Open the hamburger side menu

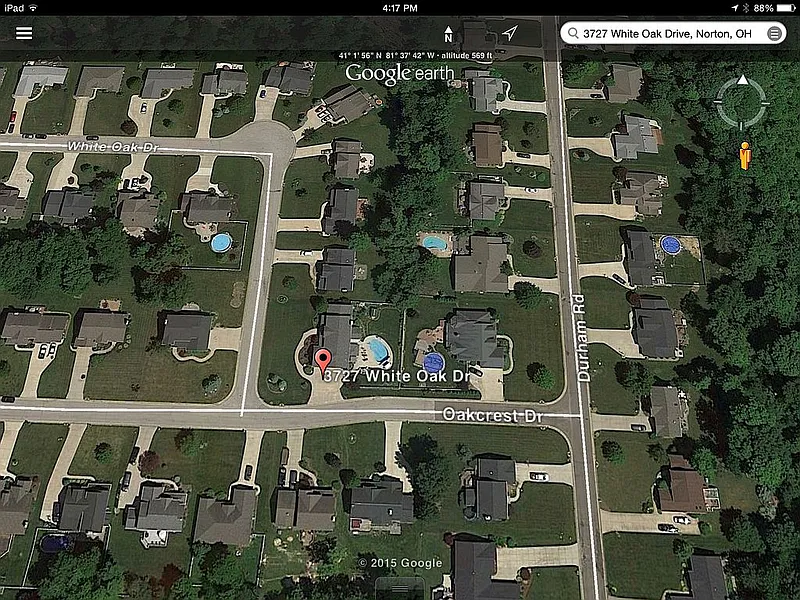coord(24,33)
